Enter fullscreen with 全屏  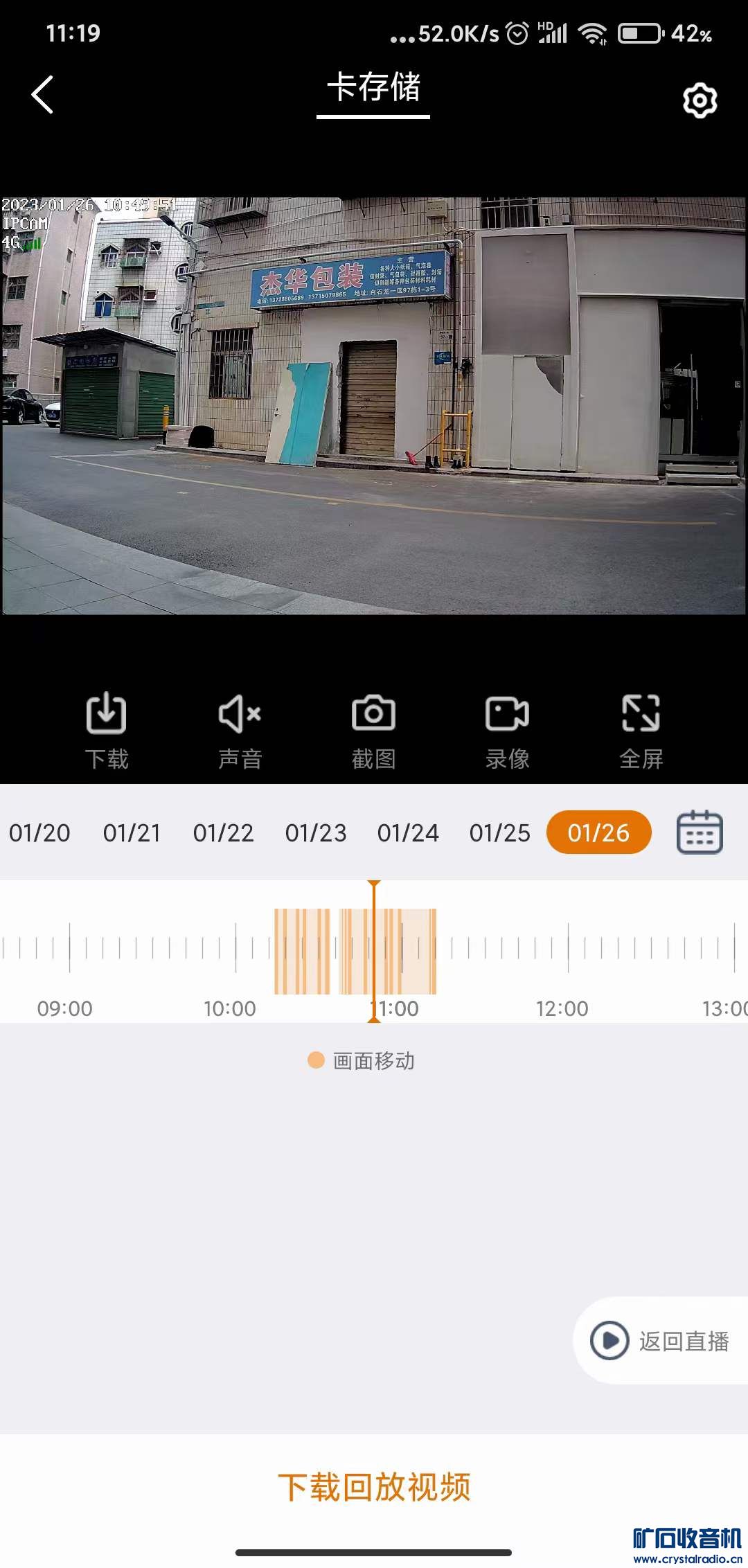[x=641, y=729]
